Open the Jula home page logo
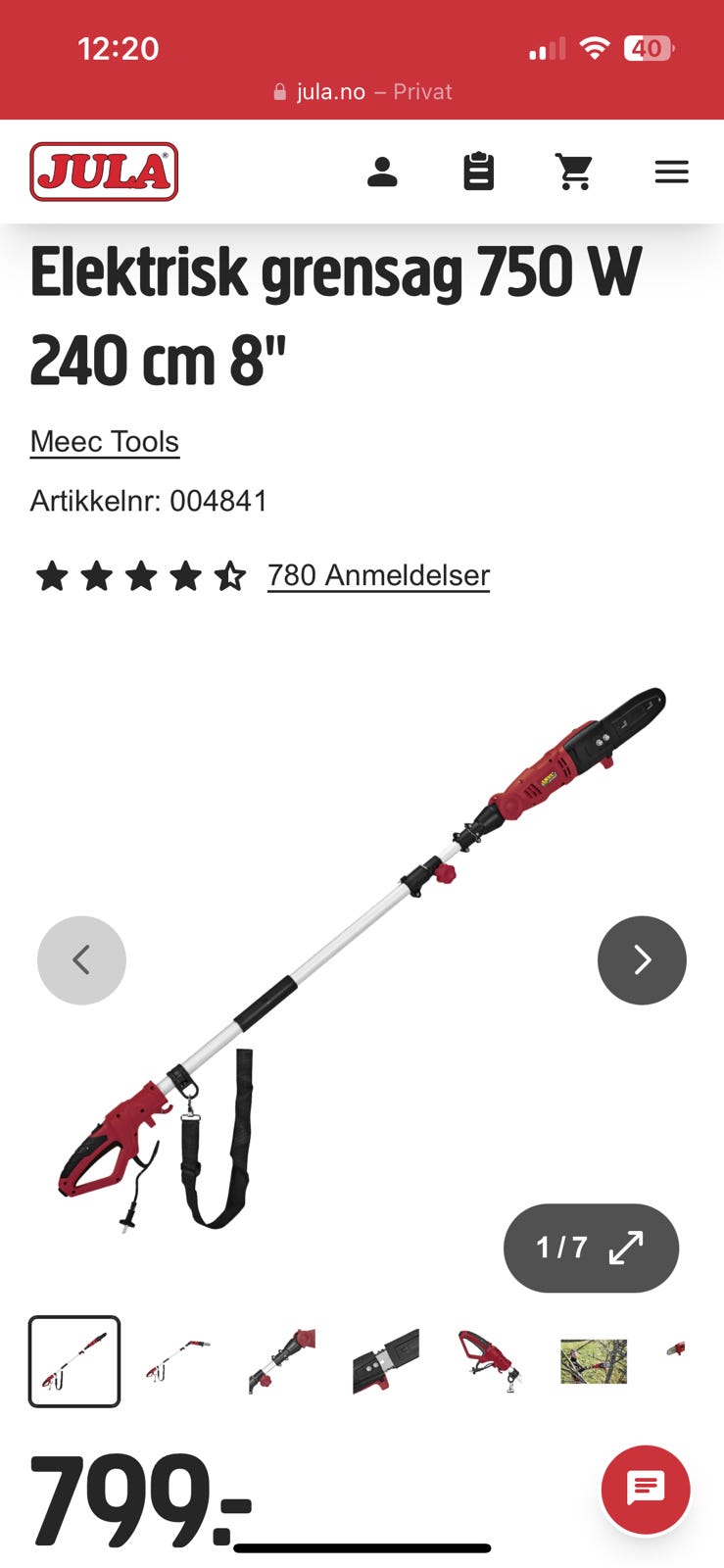This screenshot has width=724, height=1568. click(x=104, y=171)
